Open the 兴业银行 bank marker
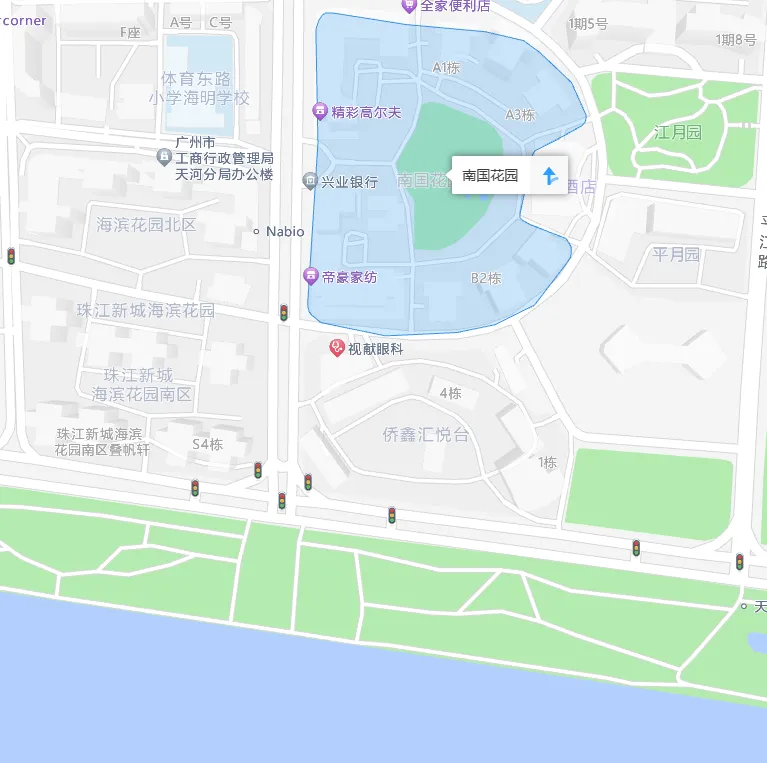The width and height of the screenshot is (767, 763). (x=310, y=181)
